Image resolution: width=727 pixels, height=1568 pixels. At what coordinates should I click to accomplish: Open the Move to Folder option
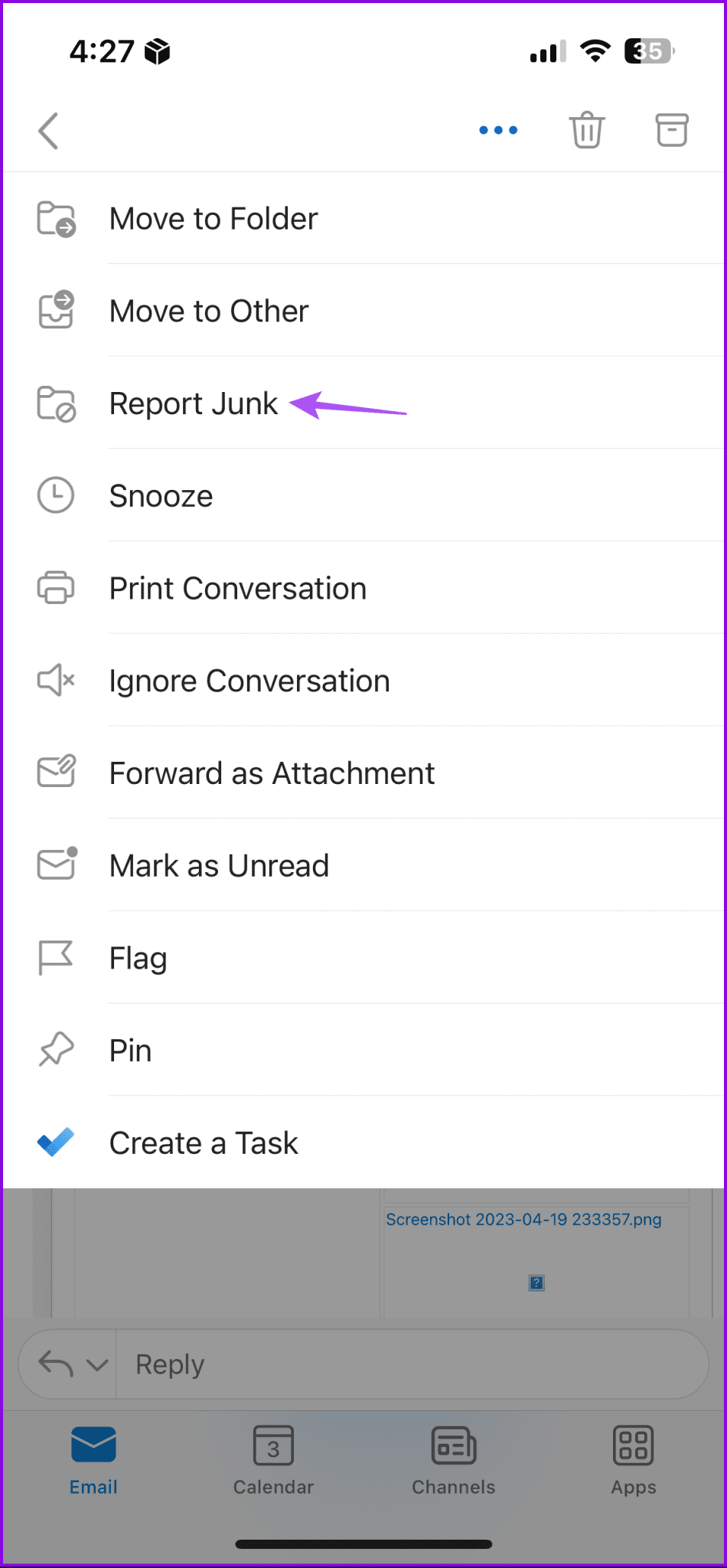click(x=213, y=218)
